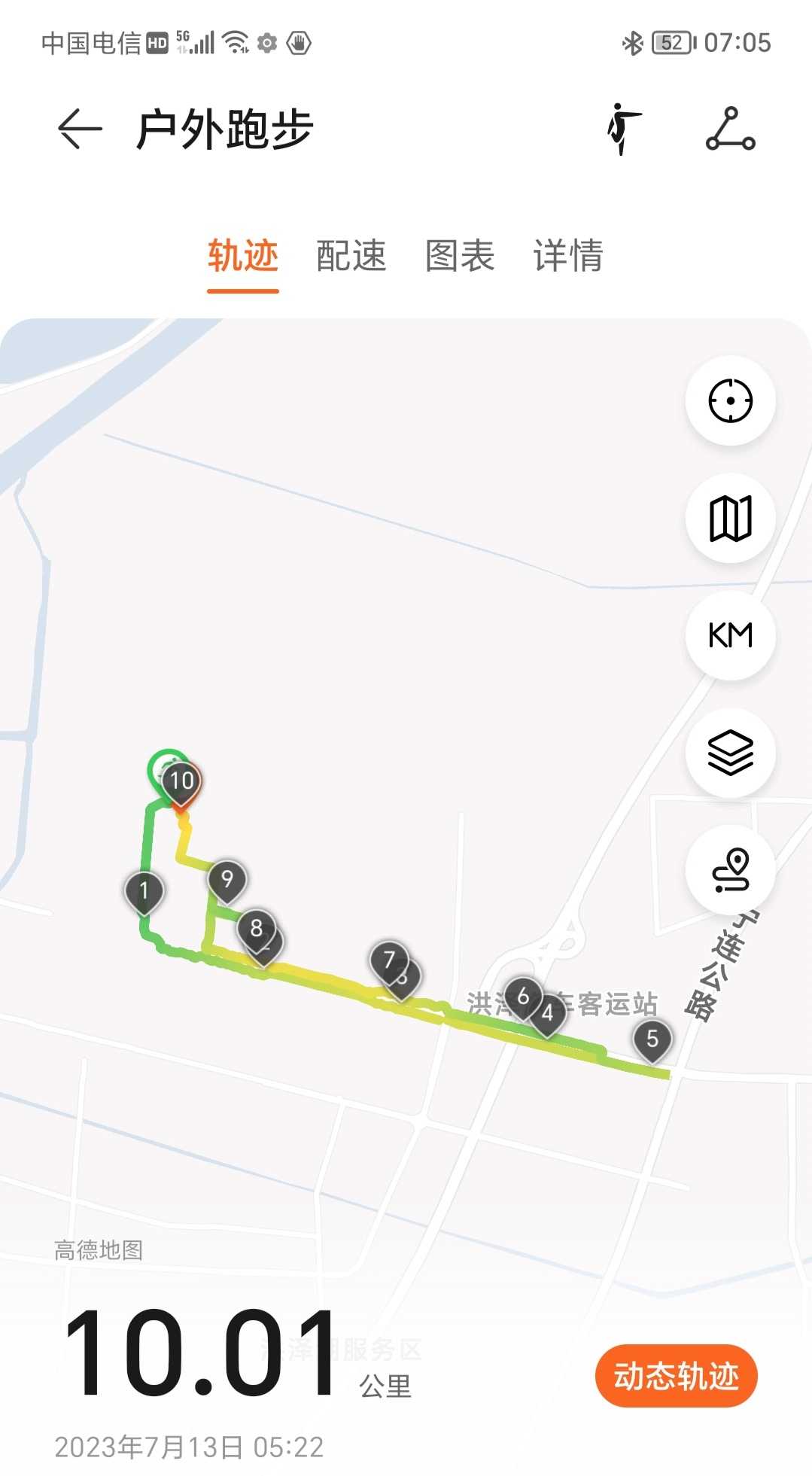
Task: Toggle the KM markers button
Action: [x=730, y=635]
